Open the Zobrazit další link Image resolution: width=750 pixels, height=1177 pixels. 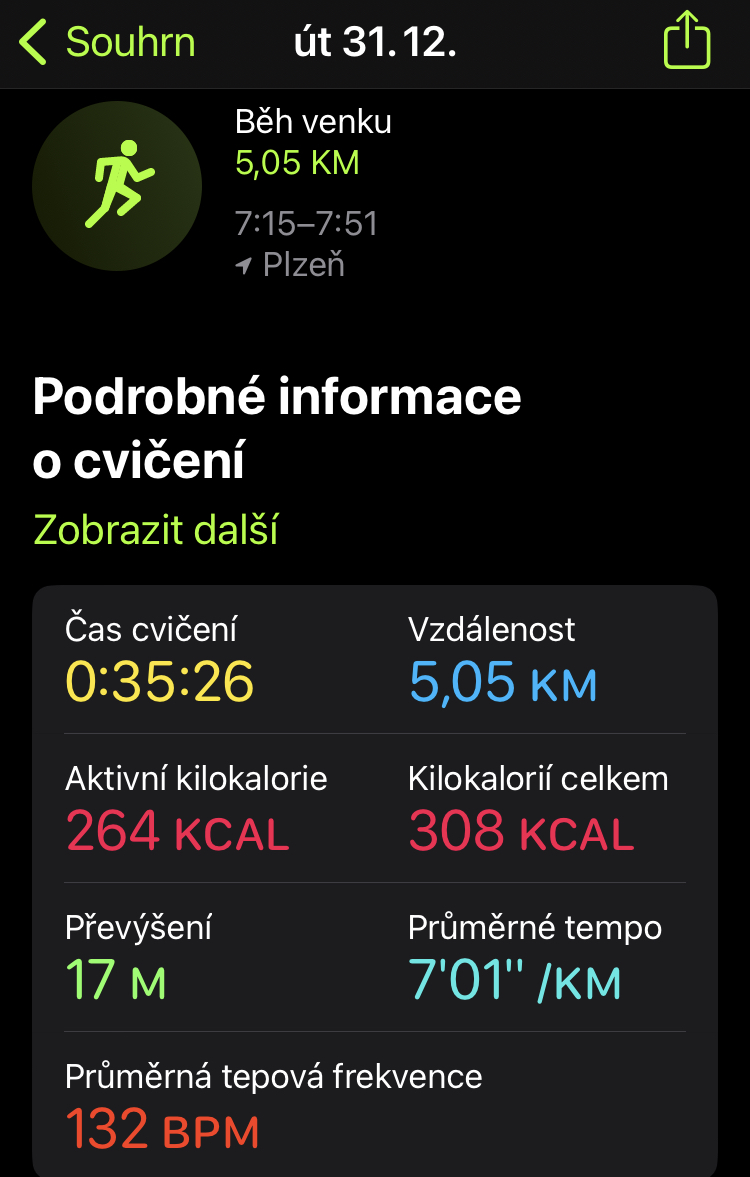(156, 530)
